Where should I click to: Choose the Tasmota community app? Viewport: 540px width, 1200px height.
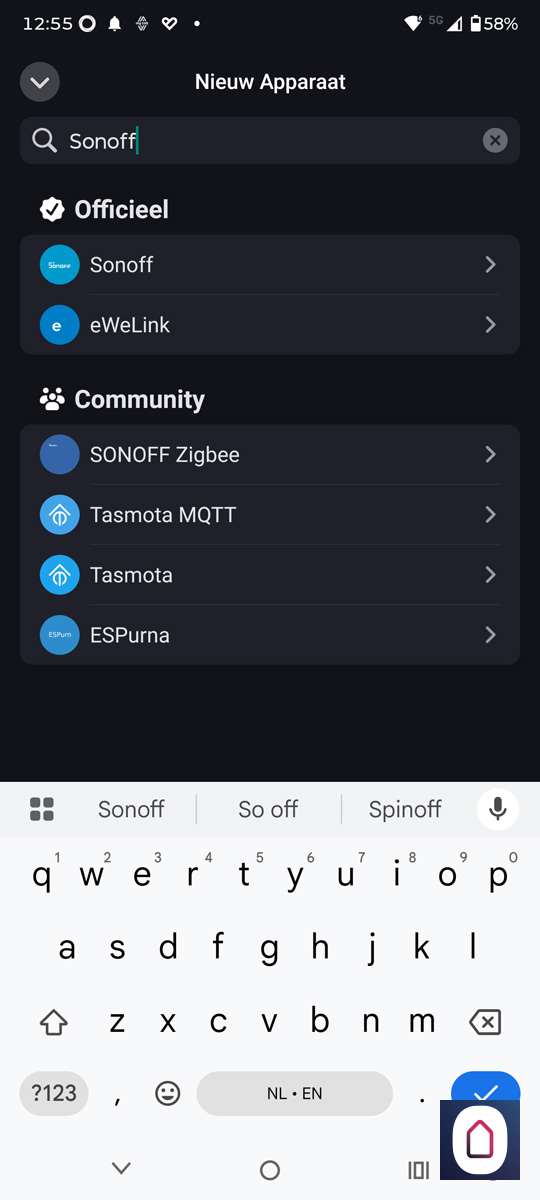point(270,575)
